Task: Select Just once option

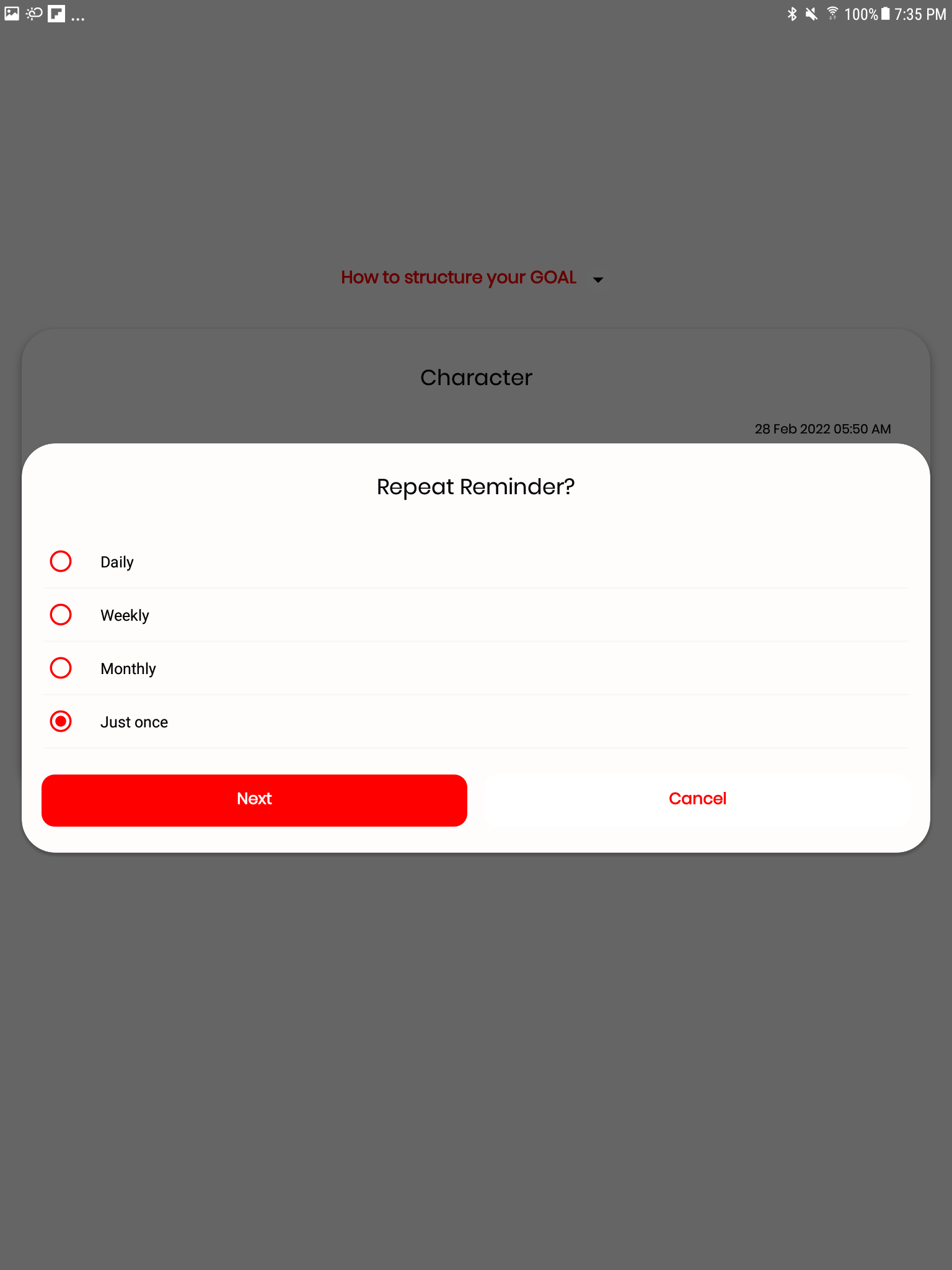Action: coord(61,721)
